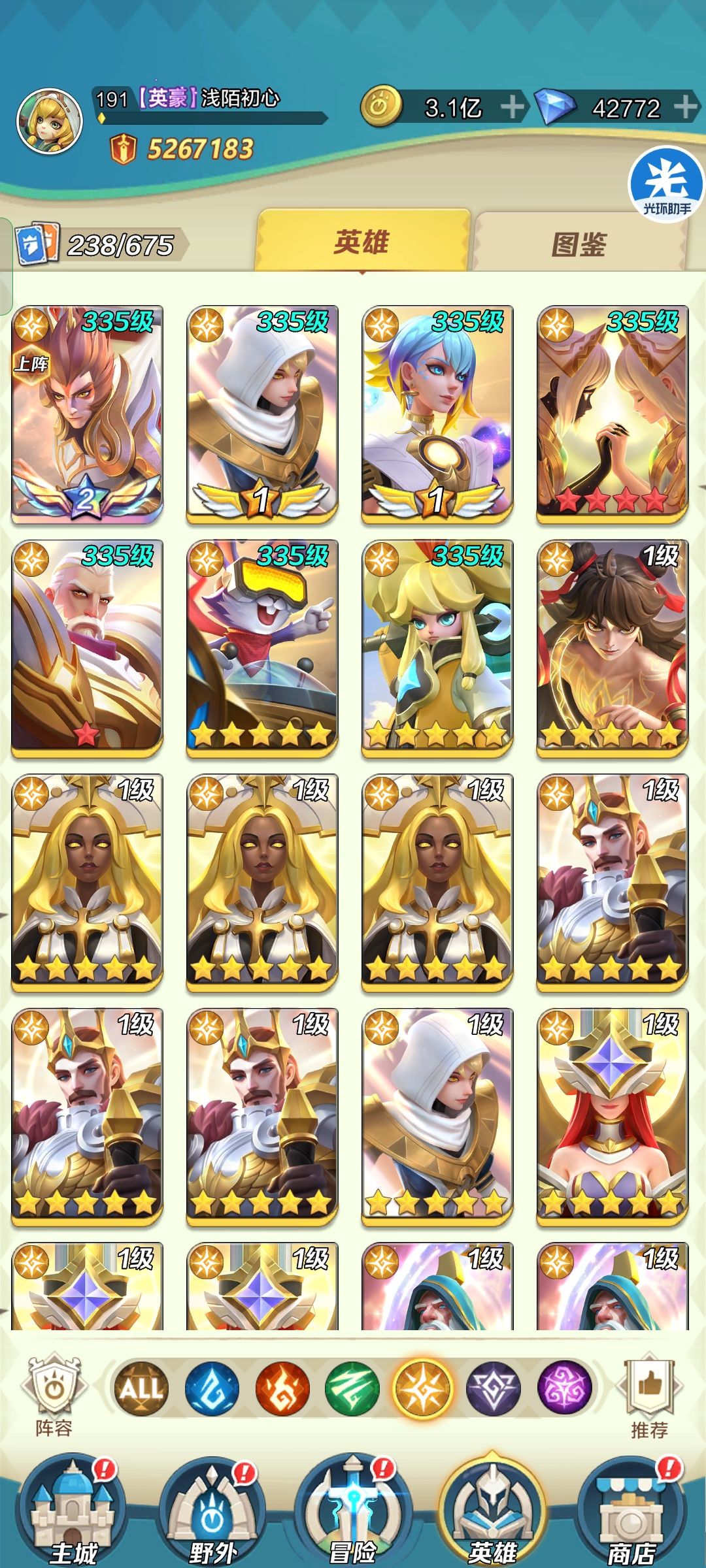Filter heroes by purple dark faction
The image size is (706, 1568).
click(564, 1388)
